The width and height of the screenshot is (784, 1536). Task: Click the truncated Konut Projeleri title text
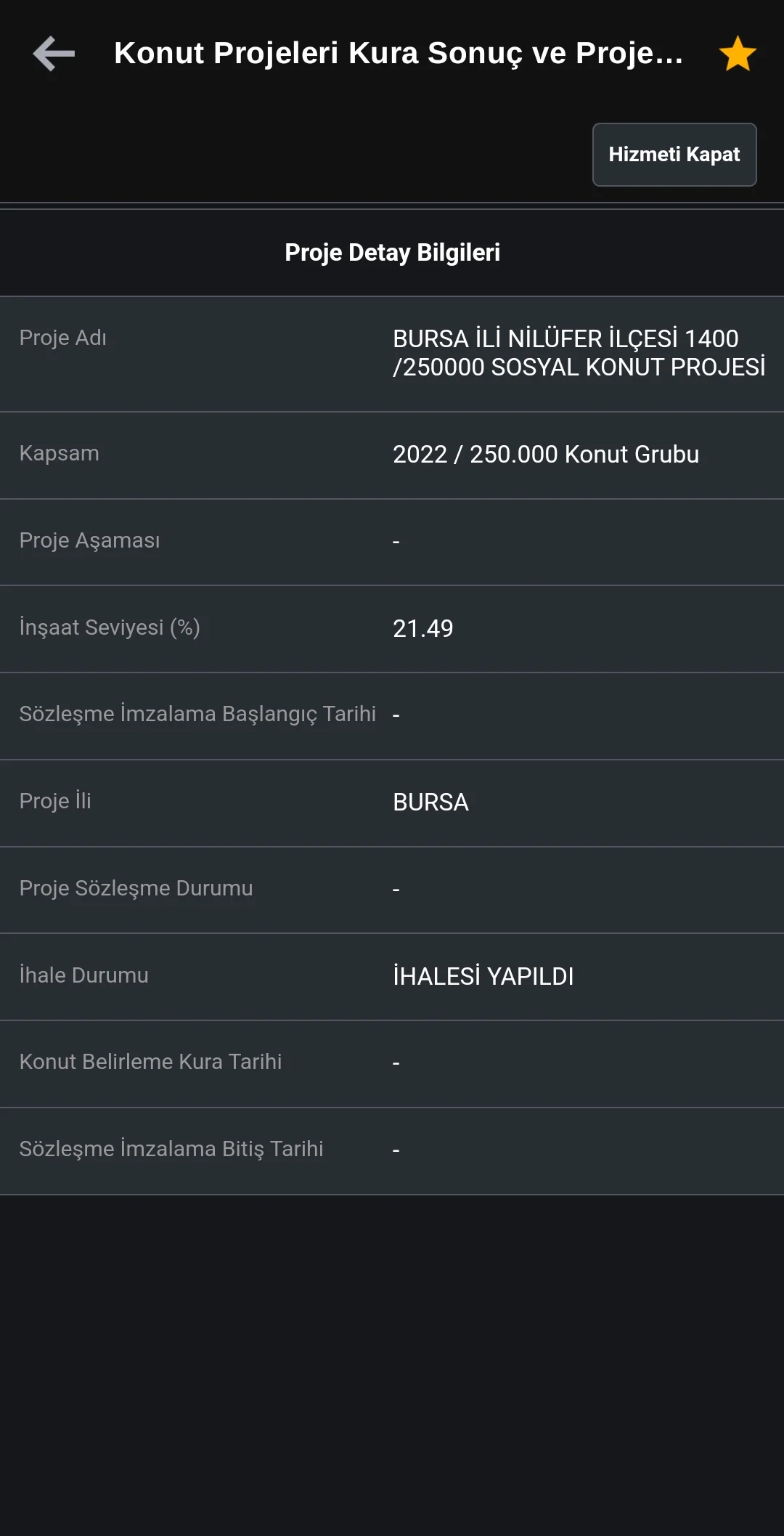pos(398,54)
